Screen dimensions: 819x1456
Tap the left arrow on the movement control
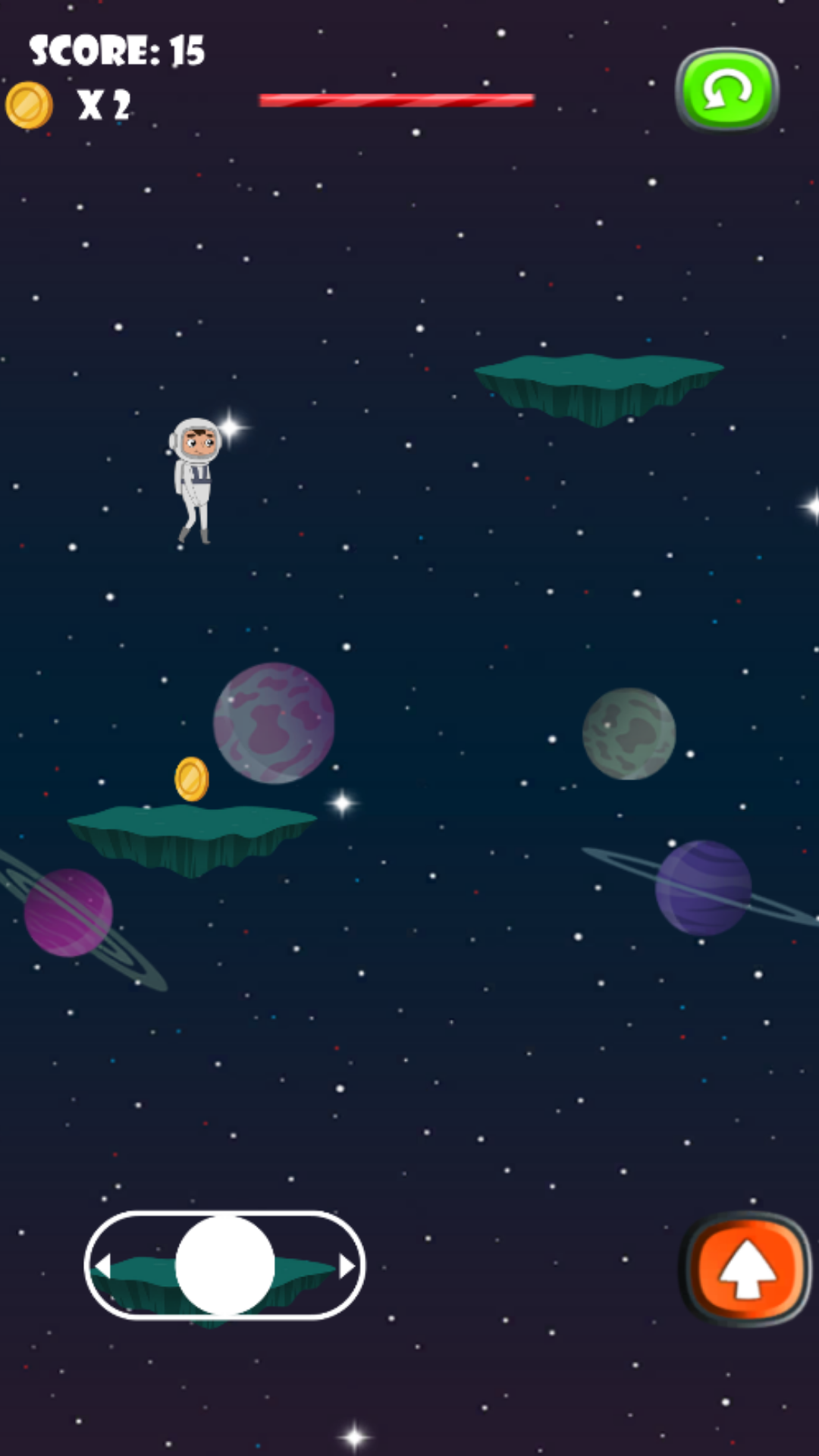(103, 1266)
